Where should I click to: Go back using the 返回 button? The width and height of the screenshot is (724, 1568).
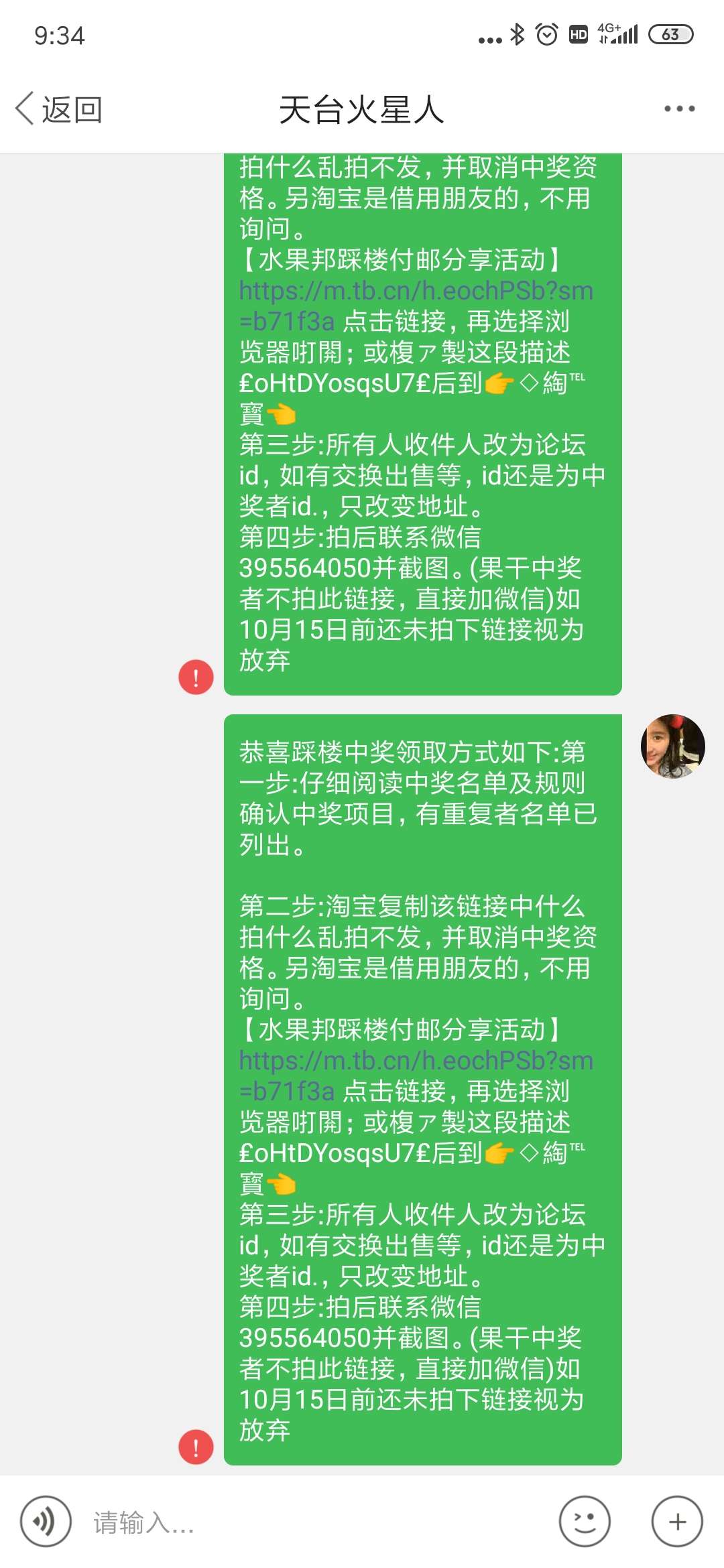(x=59, y=109)
